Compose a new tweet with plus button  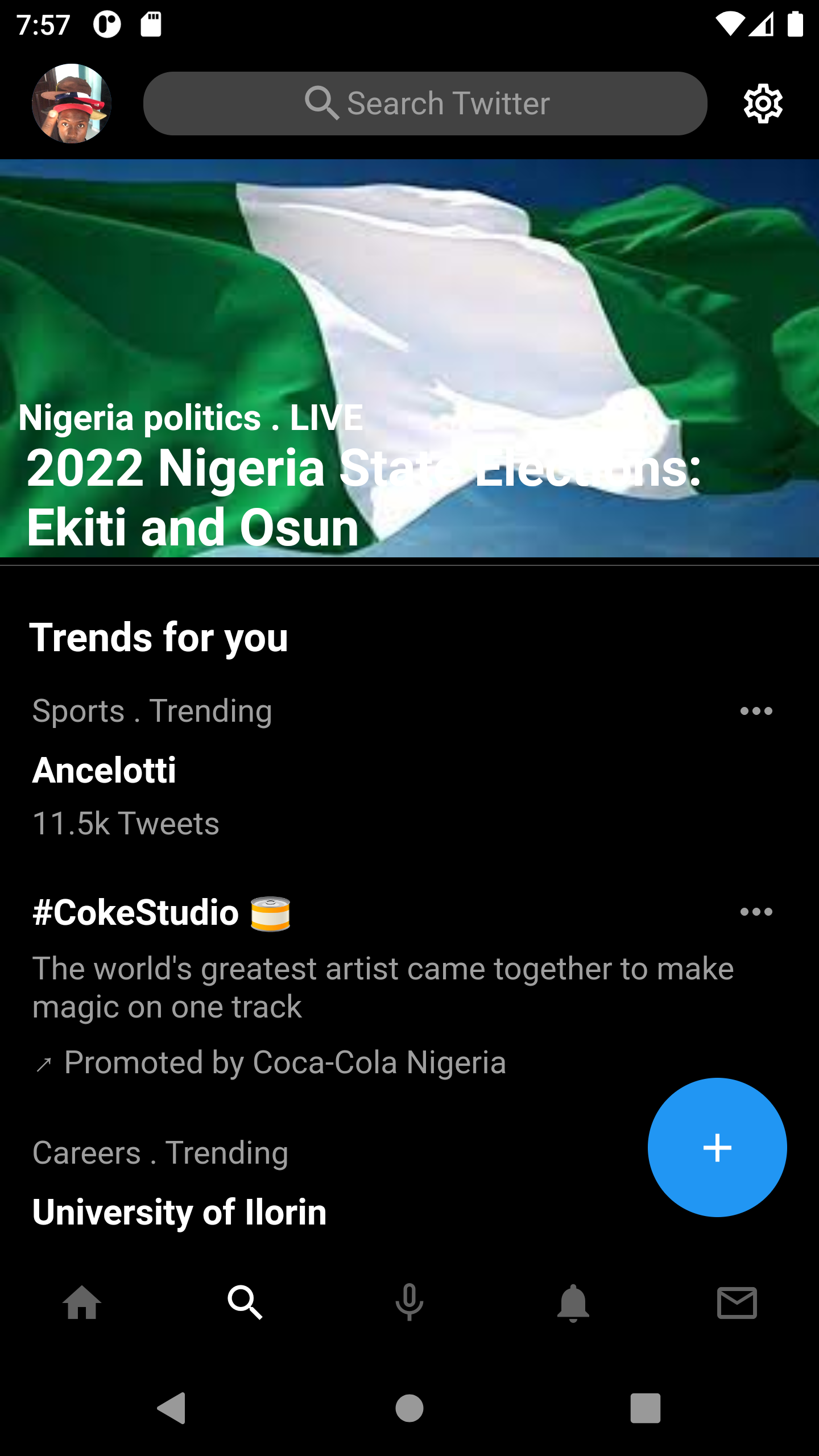(x=717, y=1147)
